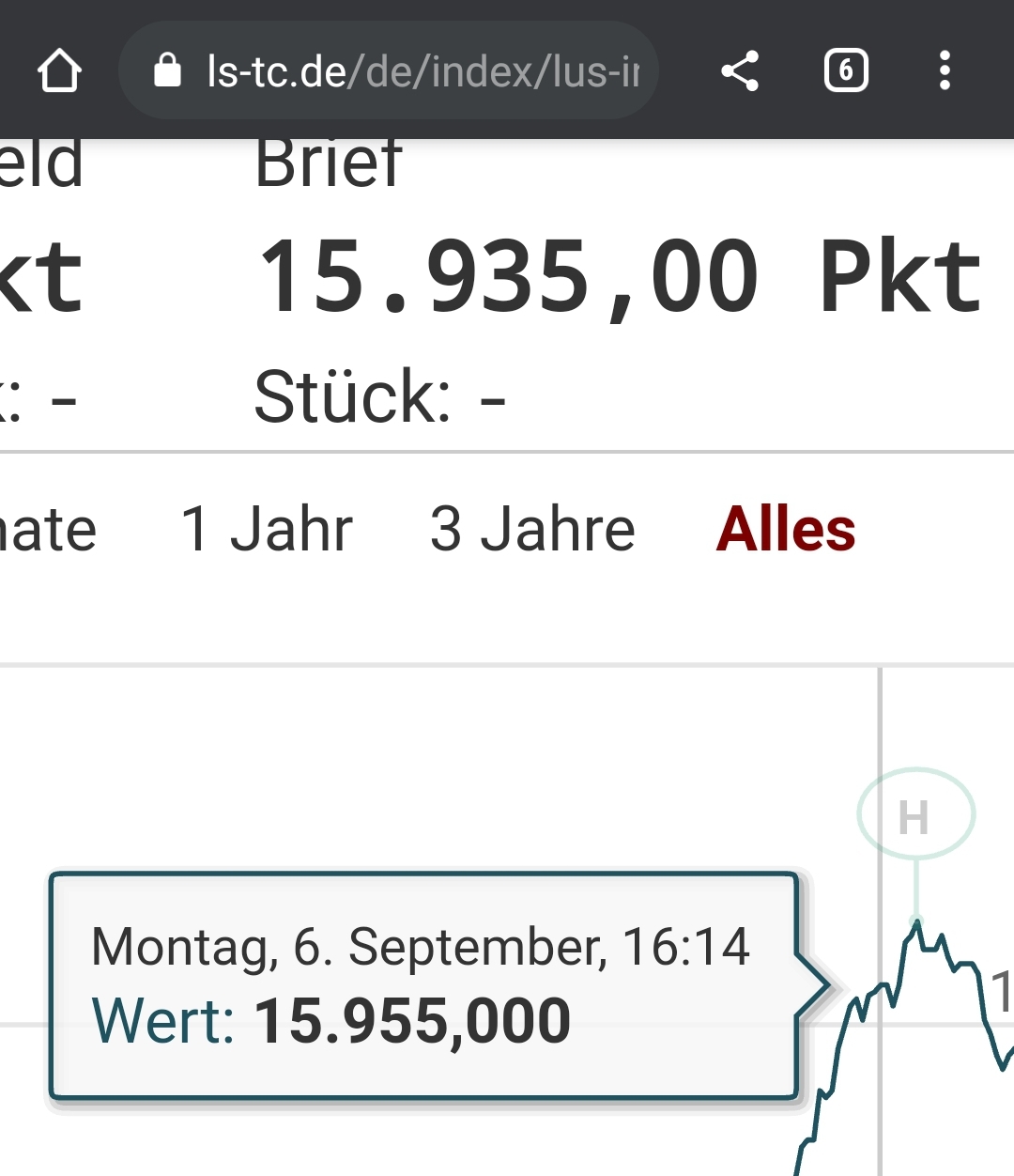Open the tab switcher showing 6 tabs

845,71
